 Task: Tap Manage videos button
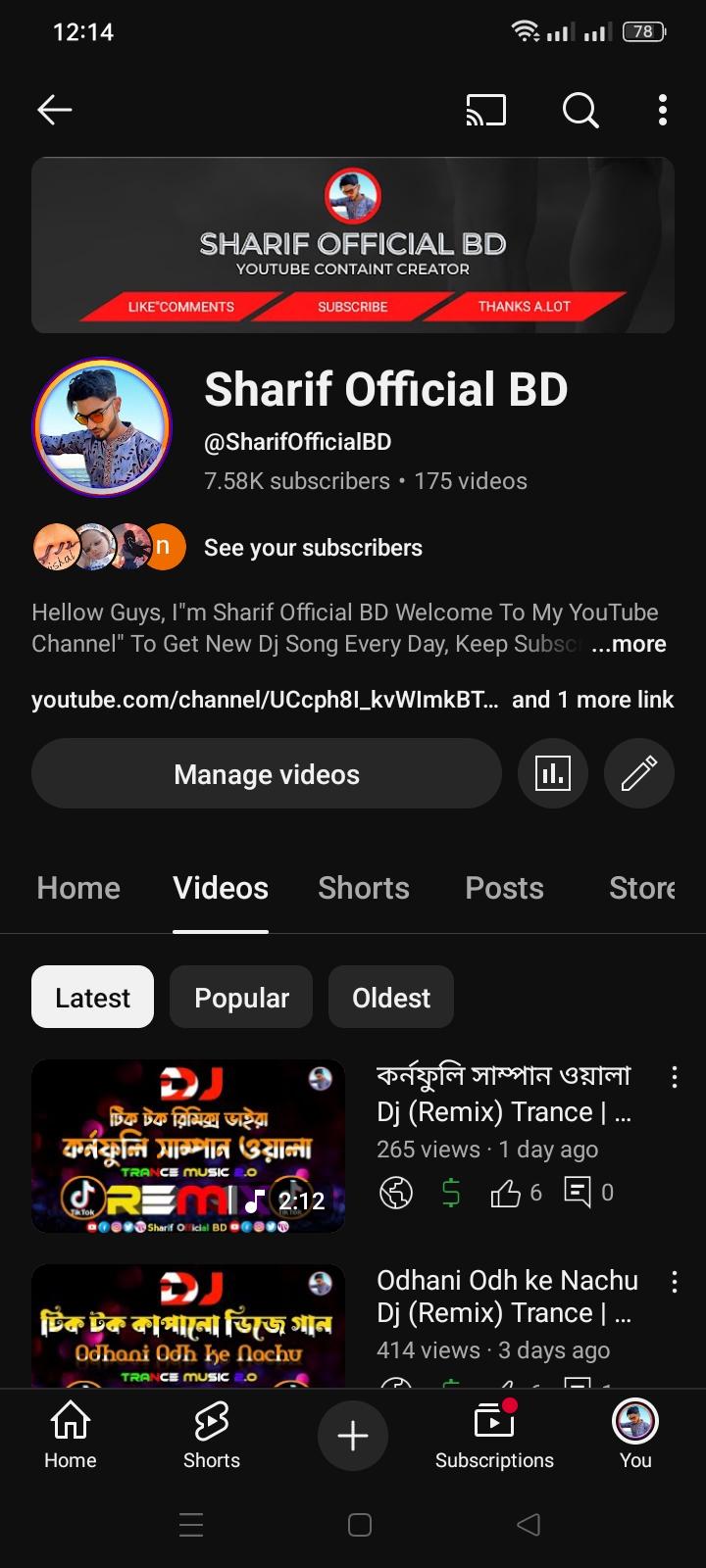266,774
